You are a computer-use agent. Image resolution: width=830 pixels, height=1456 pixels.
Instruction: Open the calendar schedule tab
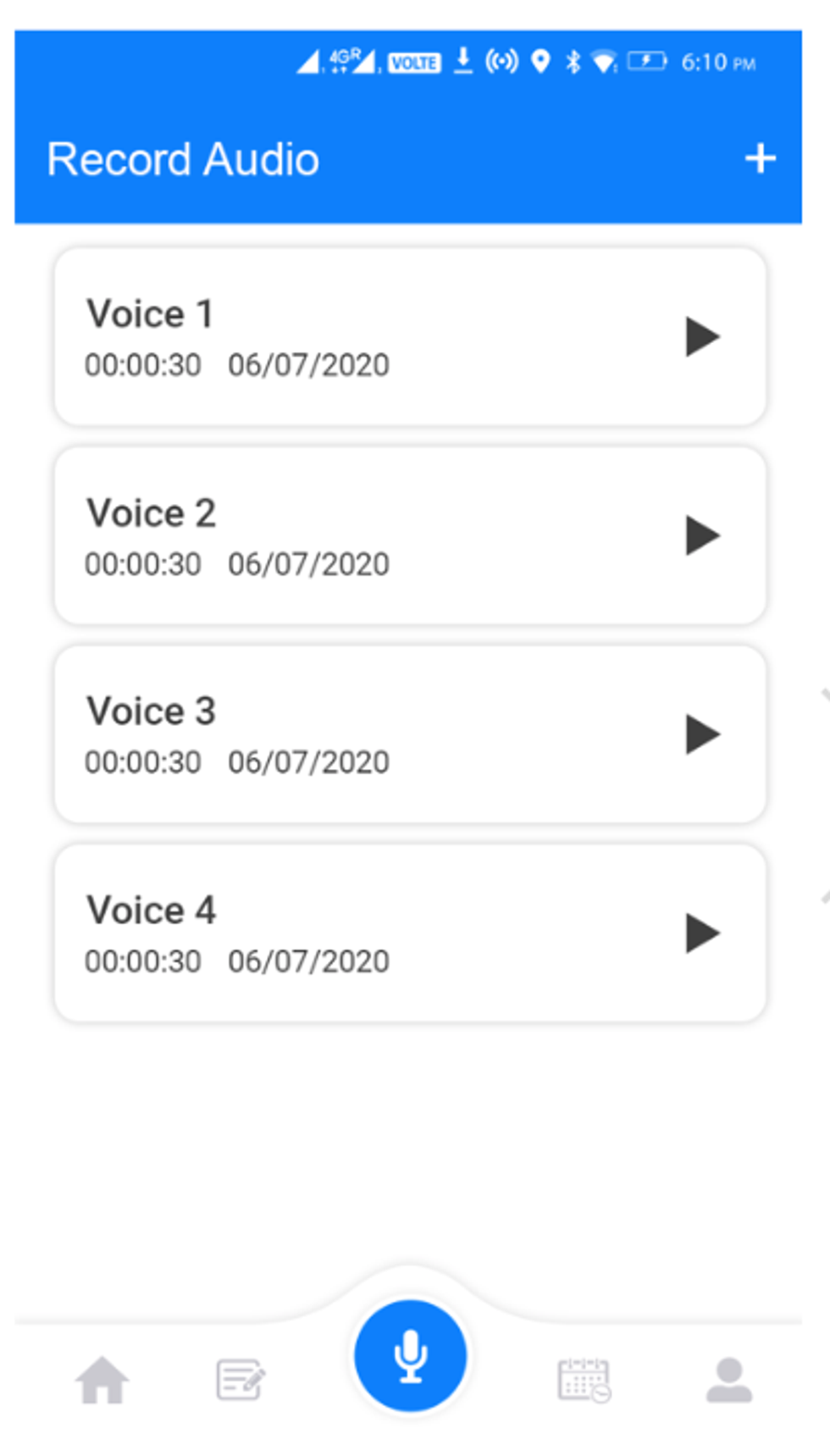tap(584, 1380)
